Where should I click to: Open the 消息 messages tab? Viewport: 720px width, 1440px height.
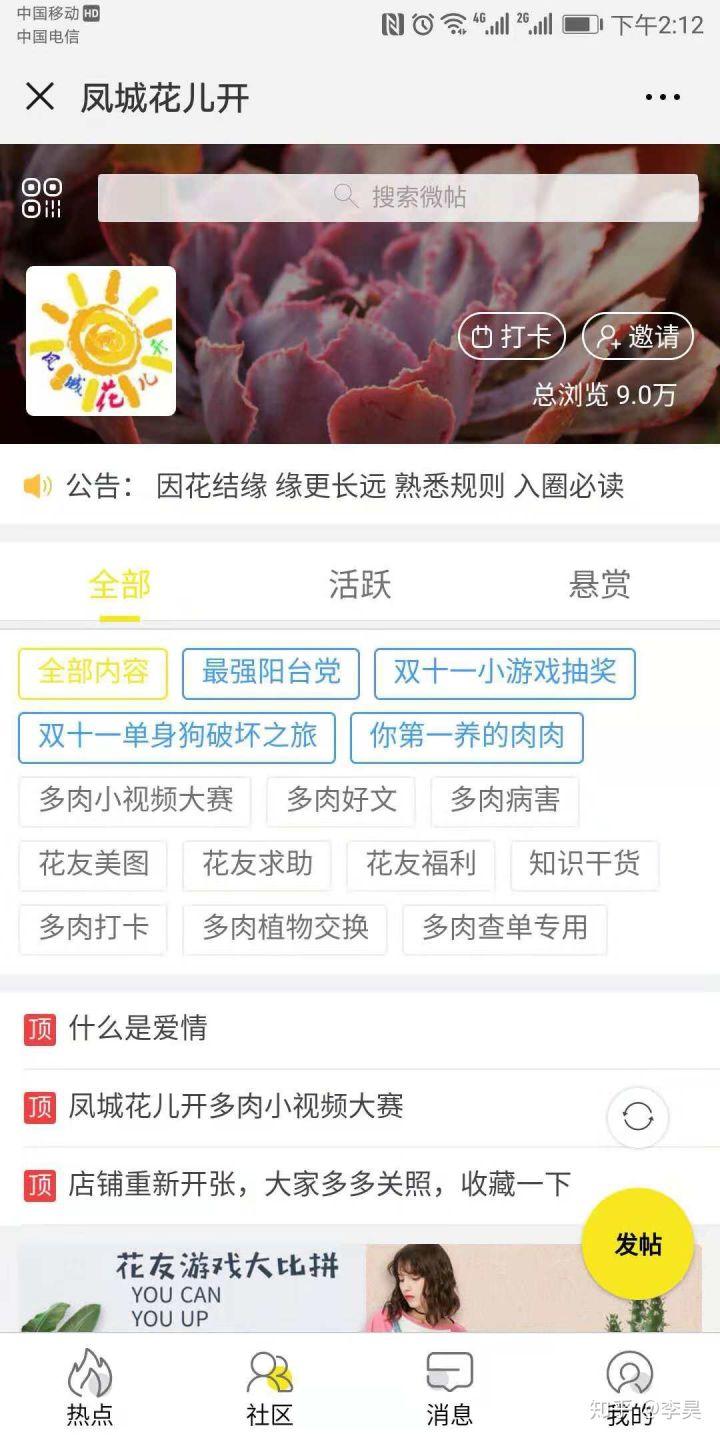(449, 1388)
